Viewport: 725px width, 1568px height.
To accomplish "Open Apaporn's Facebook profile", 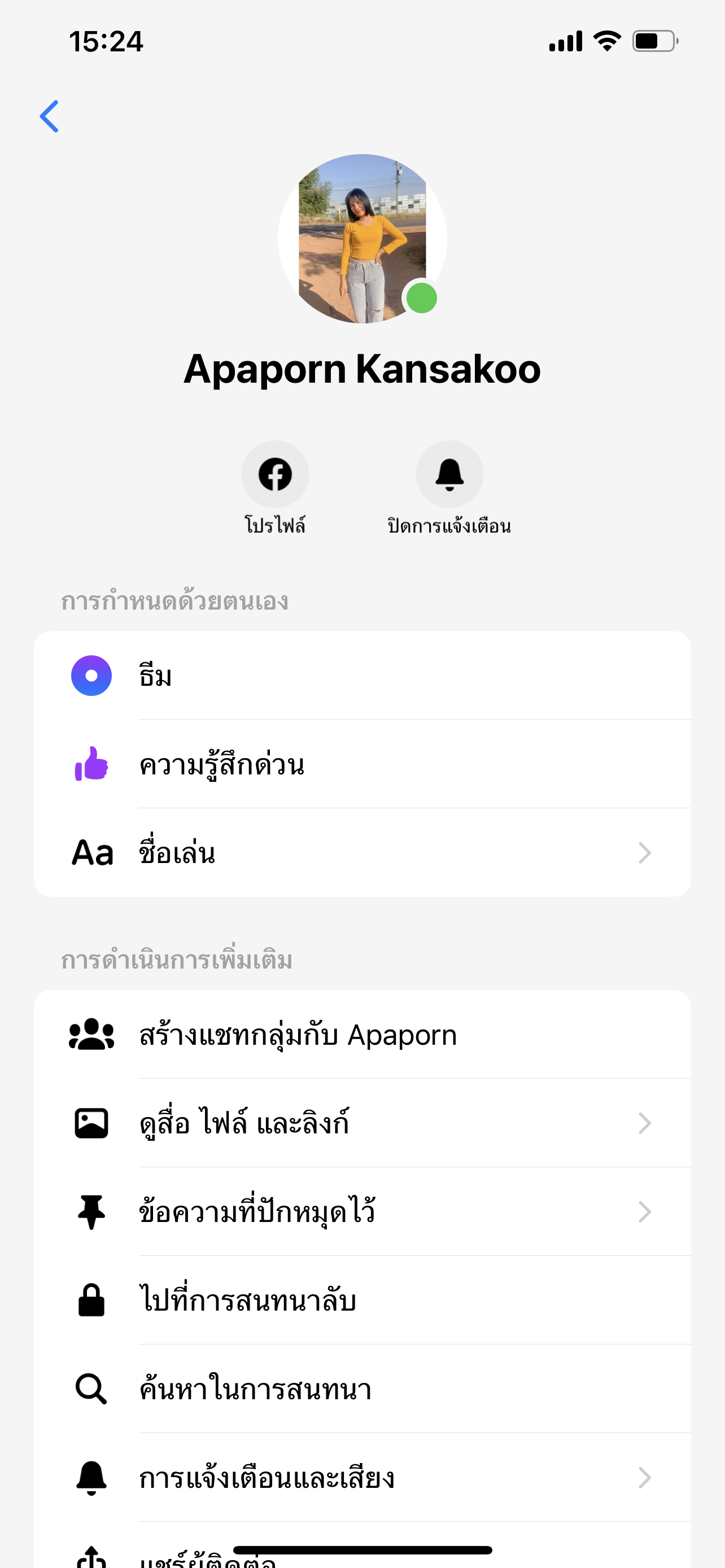I will pyautogui.click(x=275, y=474).
